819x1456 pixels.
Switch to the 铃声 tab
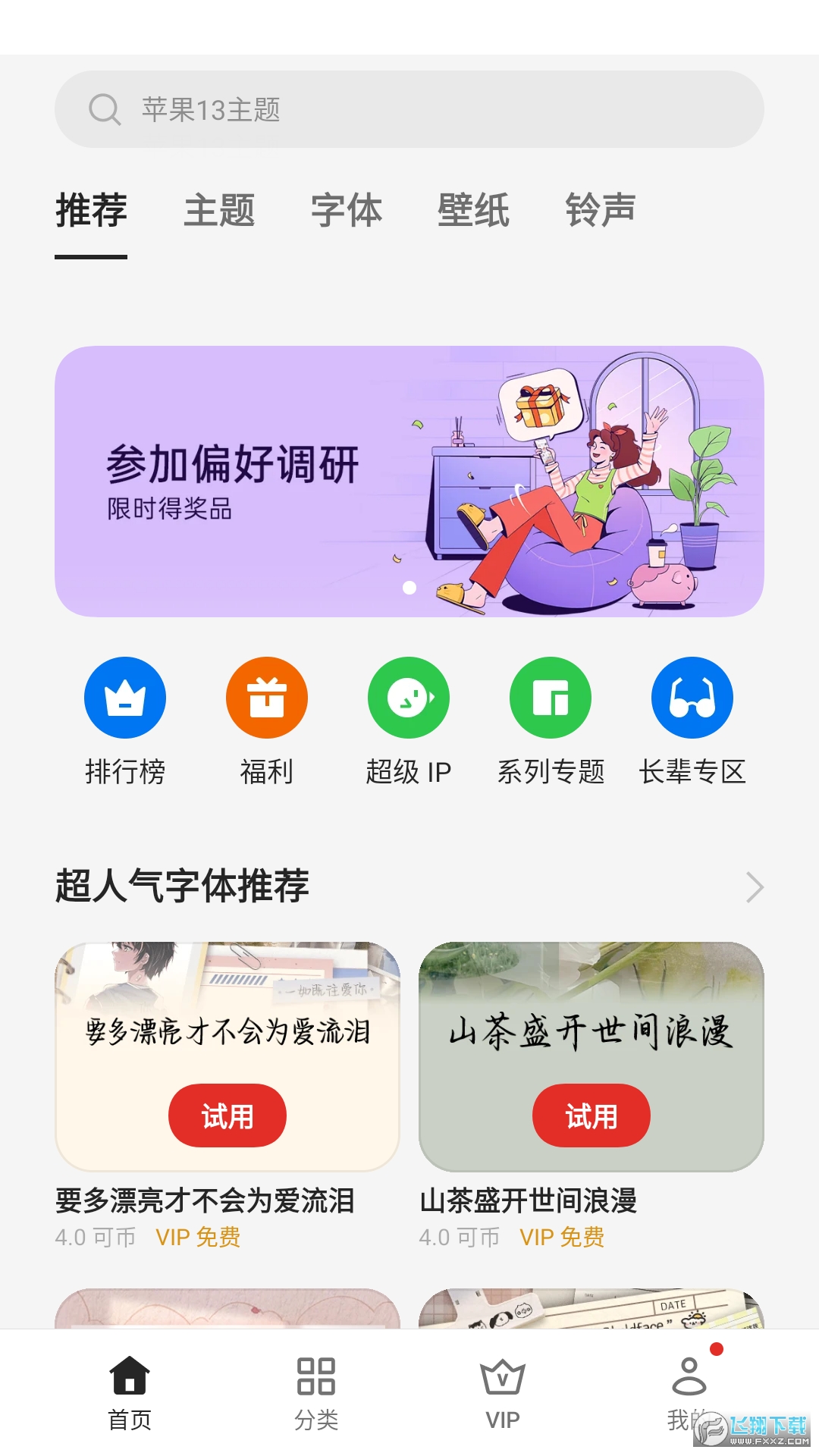click(600, 210)
